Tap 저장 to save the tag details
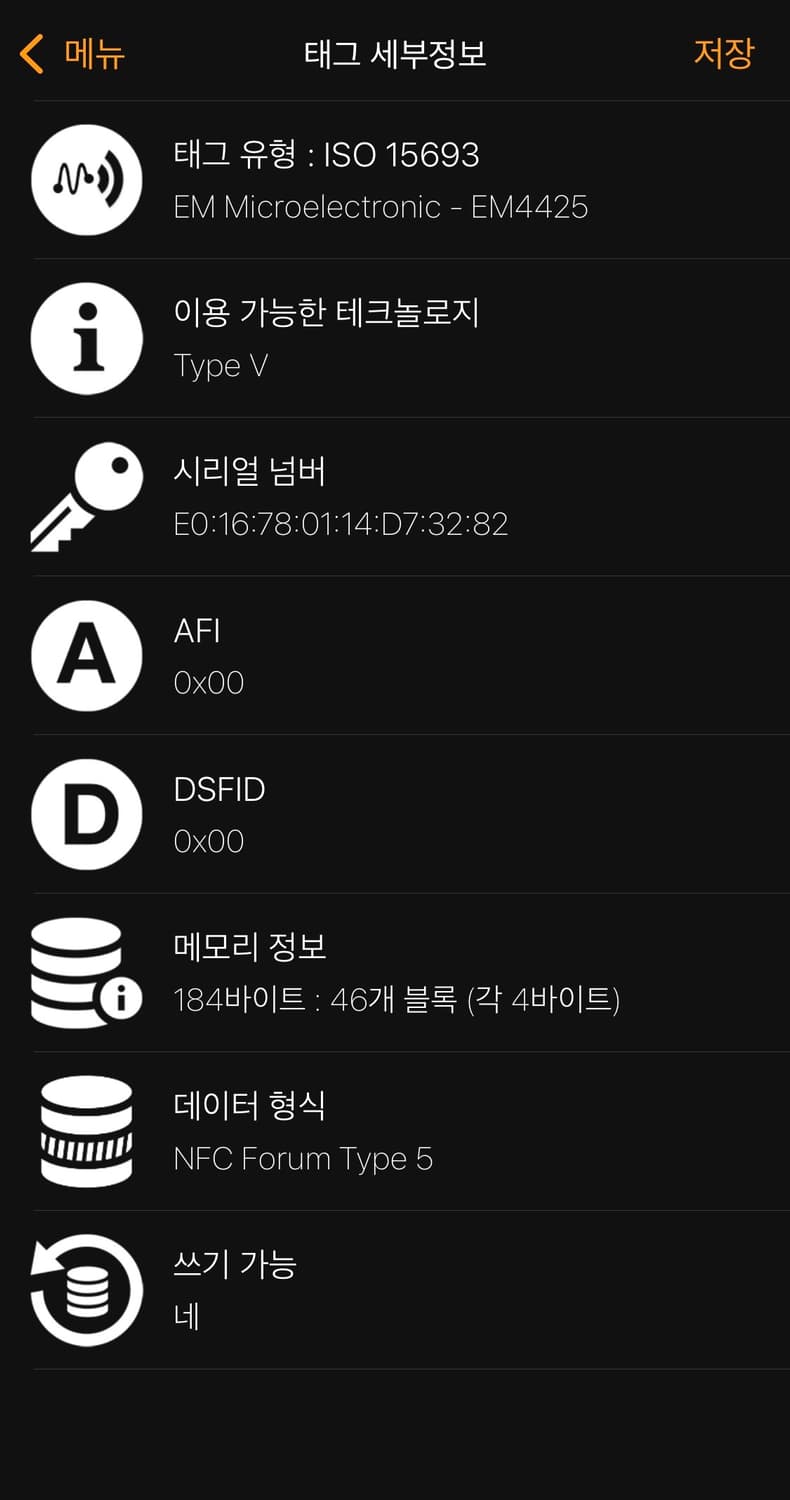Screen dimensions: 790x1500 pos(725,55)
